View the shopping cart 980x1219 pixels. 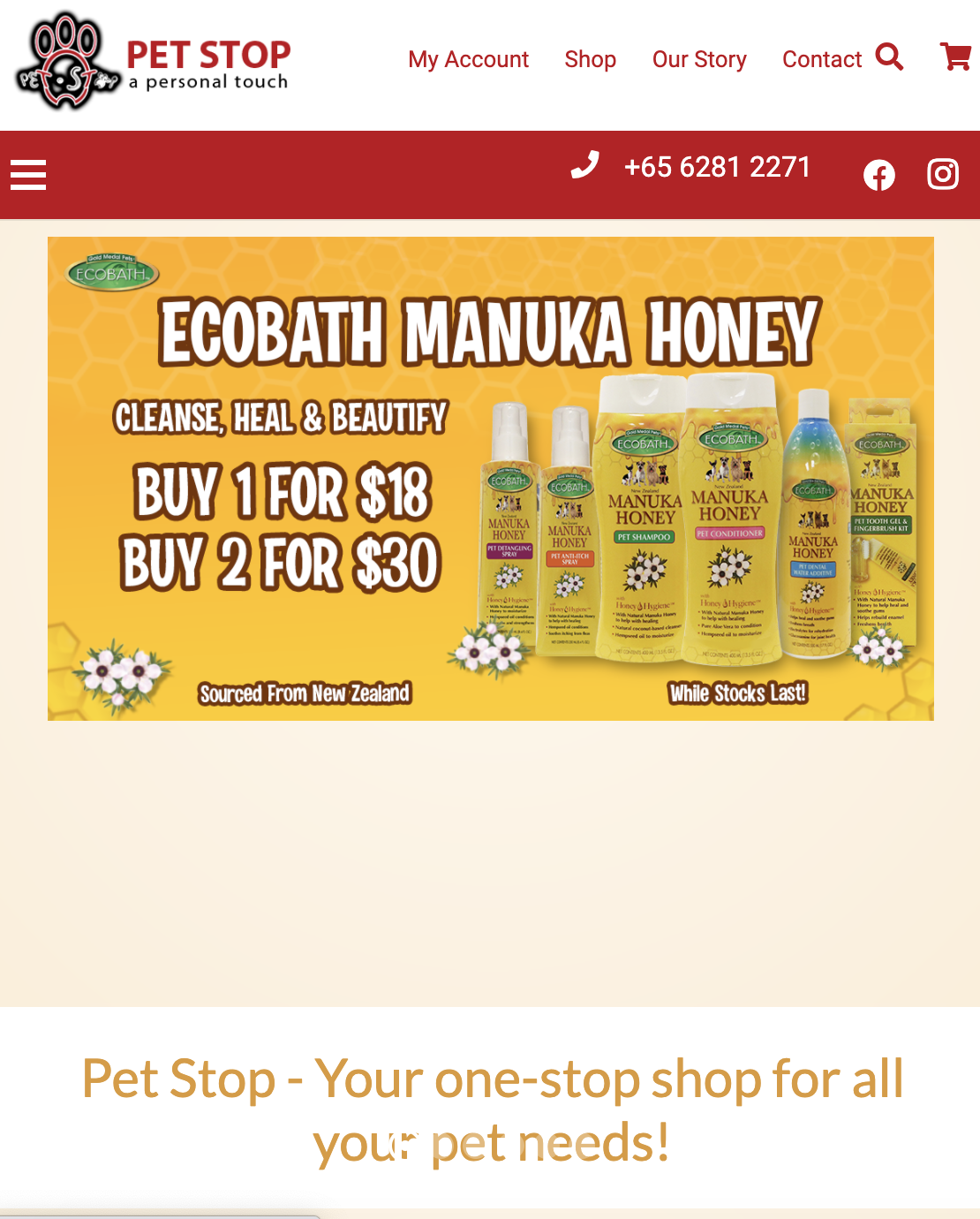click(955, 57)
